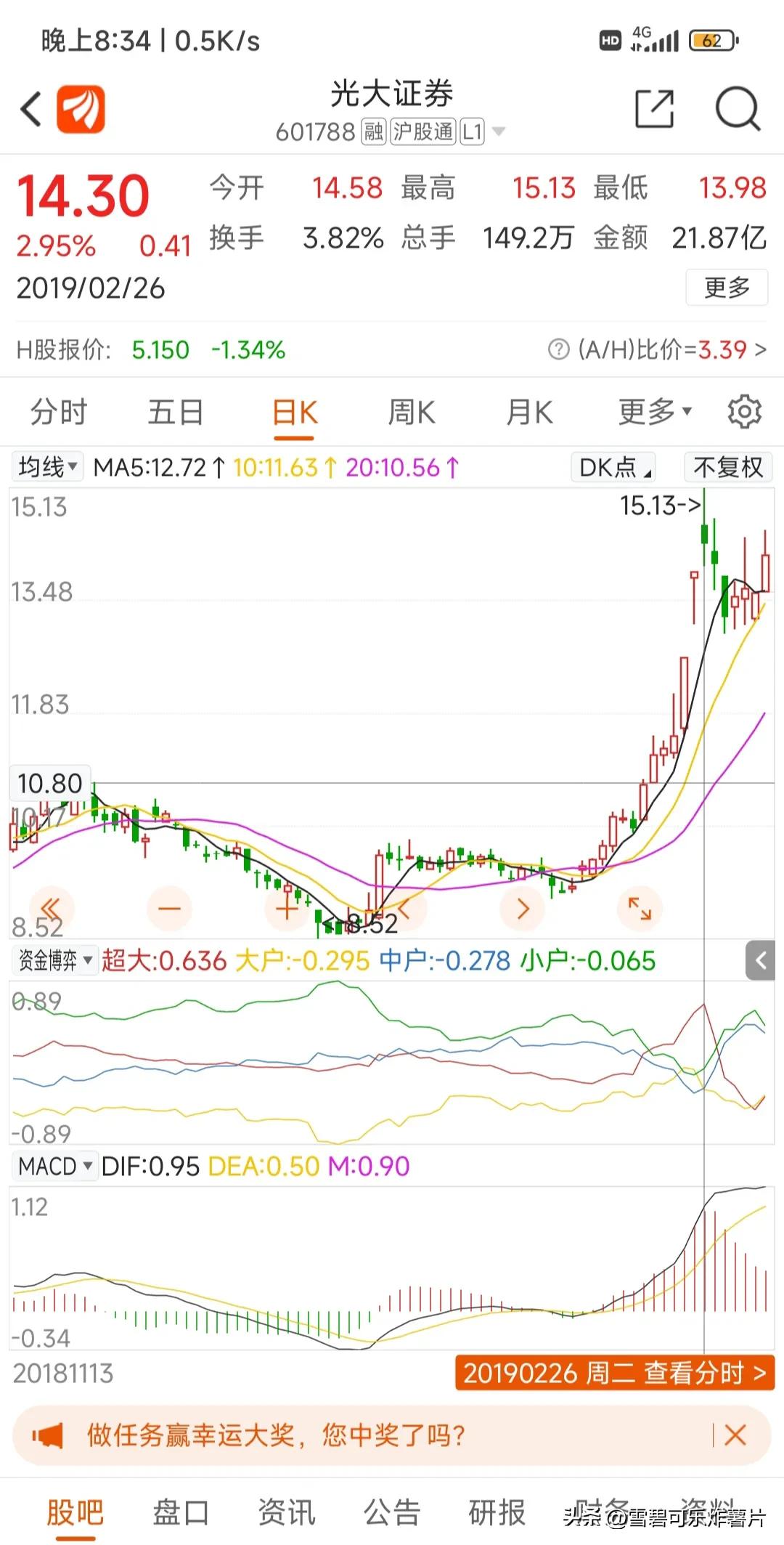
Task: Collapse the side panel via the right-edge arrow
Action: point(761,961)
